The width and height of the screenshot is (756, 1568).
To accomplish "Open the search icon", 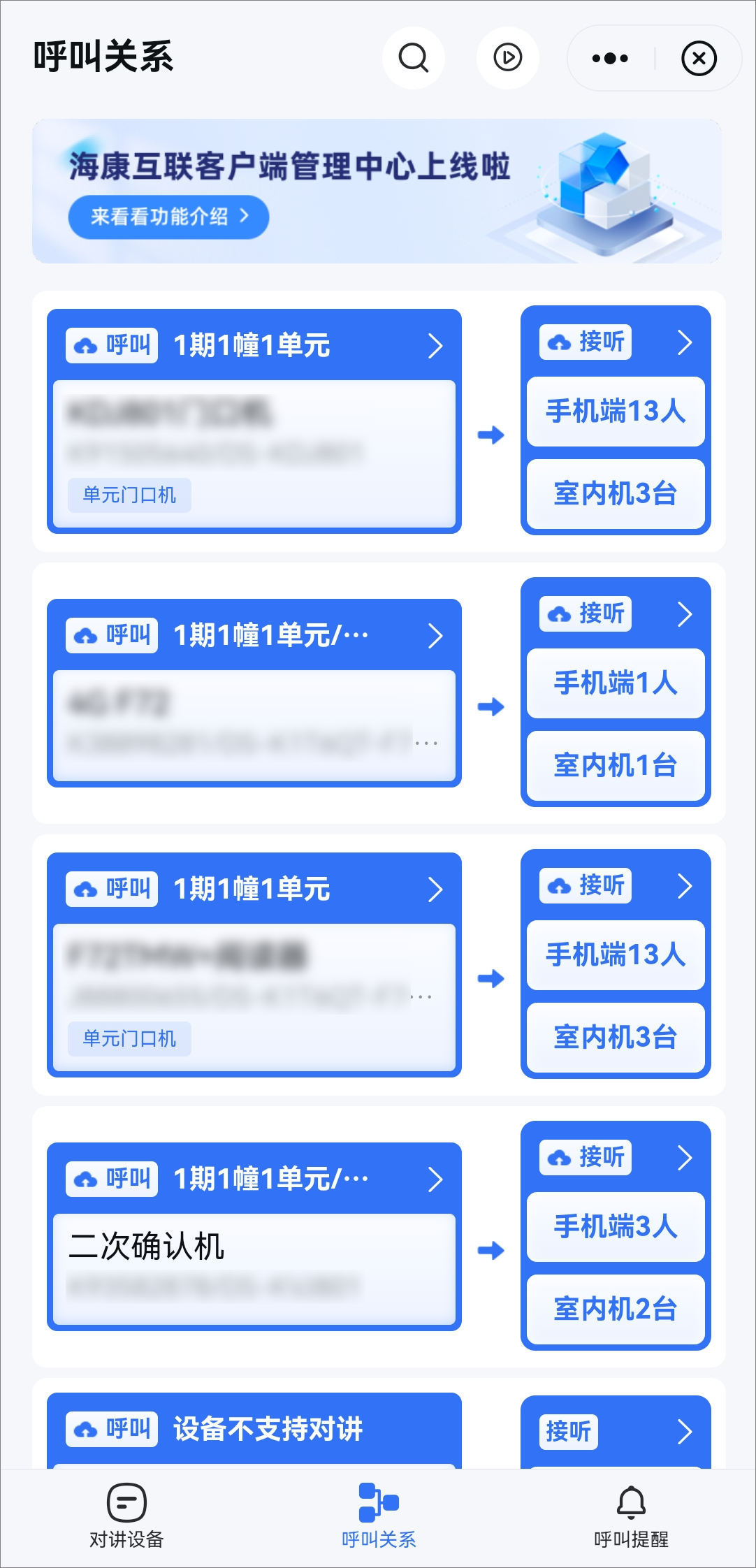I will click(x=413, y=57).
